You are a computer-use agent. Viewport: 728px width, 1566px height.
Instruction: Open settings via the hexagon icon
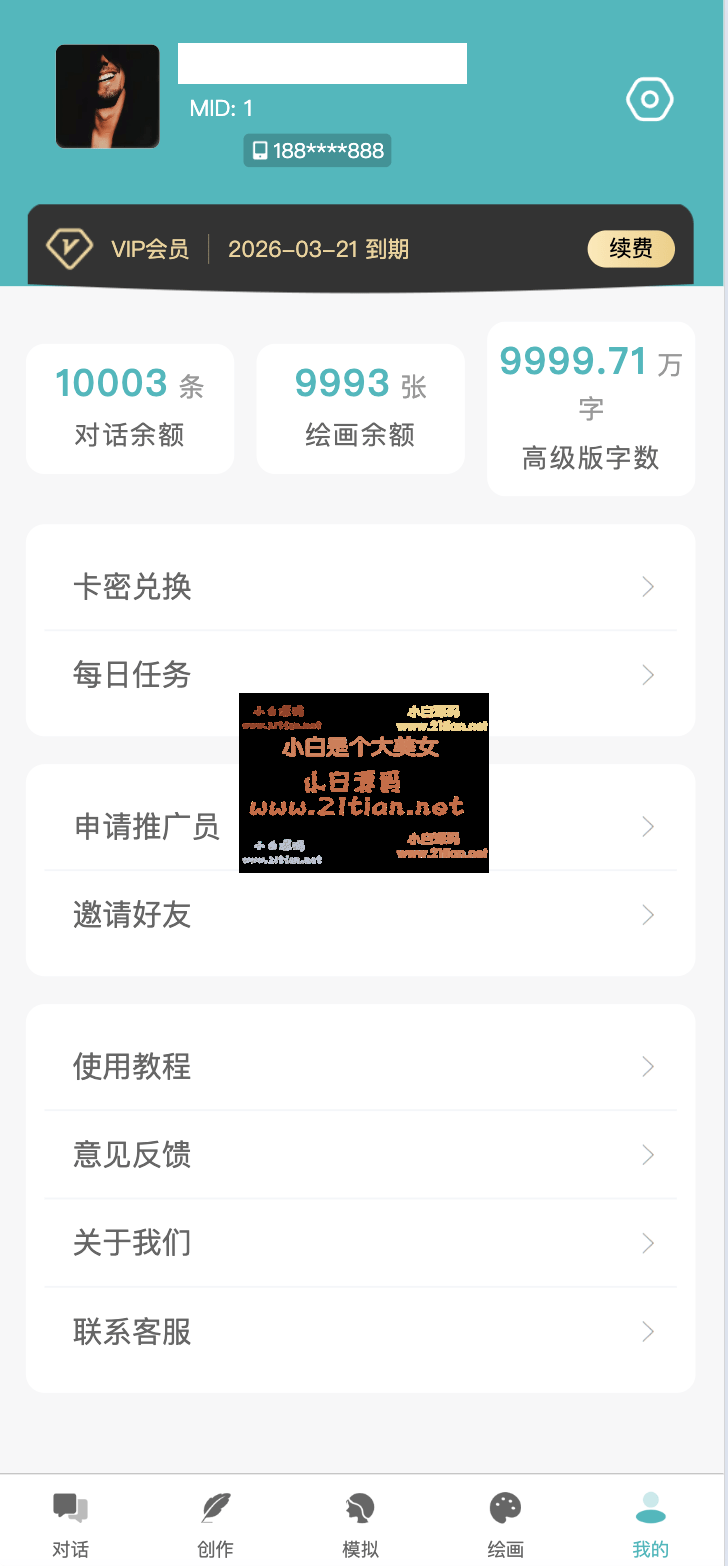650,100
